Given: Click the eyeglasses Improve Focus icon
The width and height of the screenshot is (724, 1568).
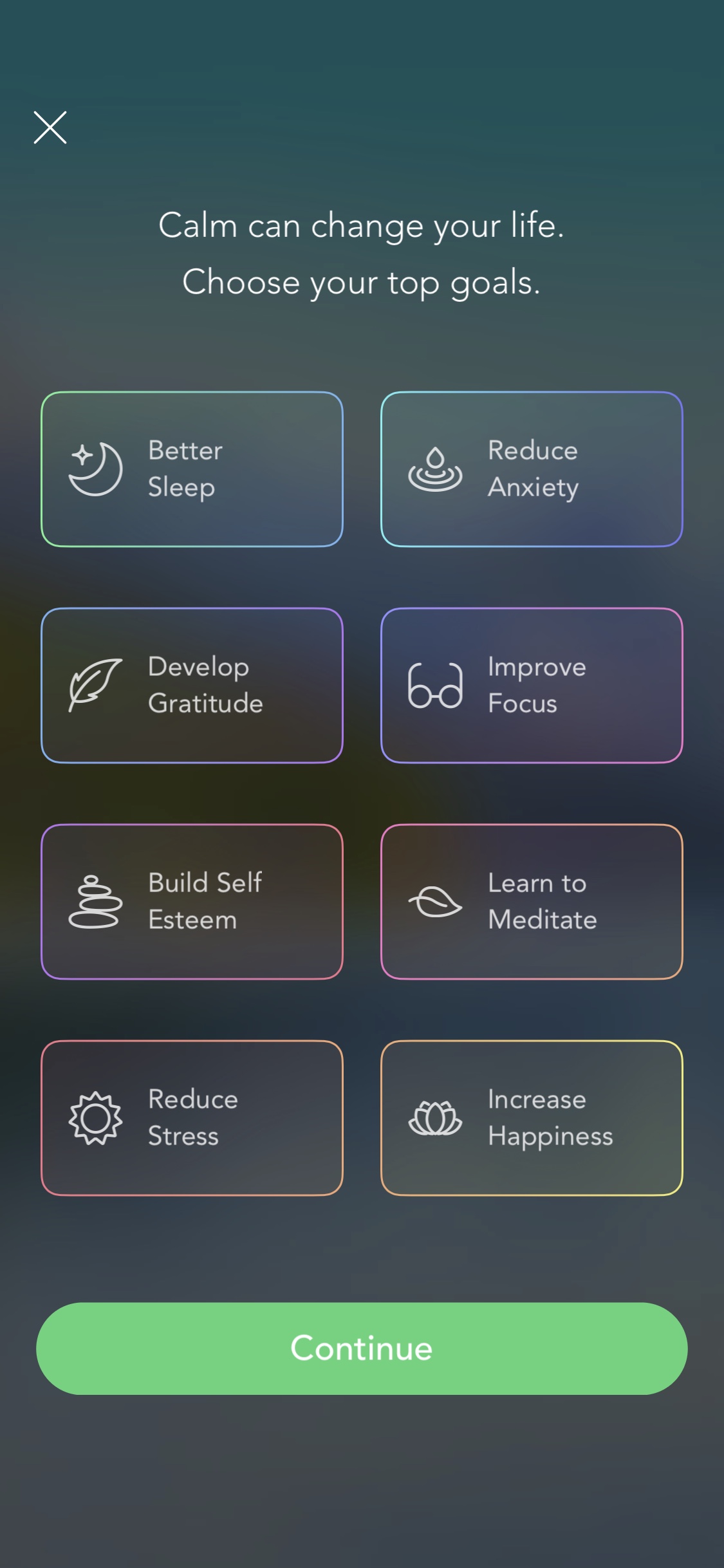Looking at the screenshot, I should [436, 685].
